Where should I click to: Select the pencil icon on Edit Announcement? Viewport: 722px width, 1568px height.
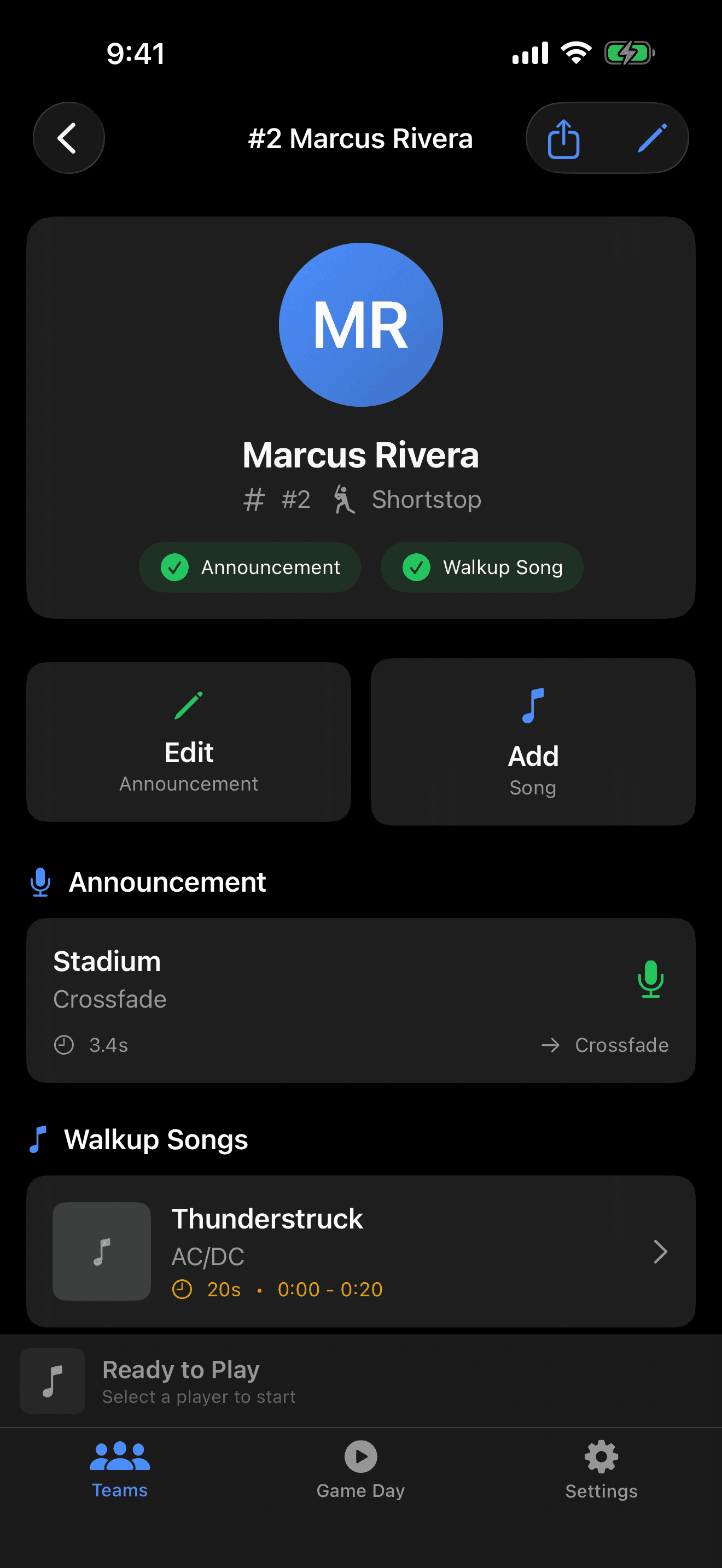188,704
